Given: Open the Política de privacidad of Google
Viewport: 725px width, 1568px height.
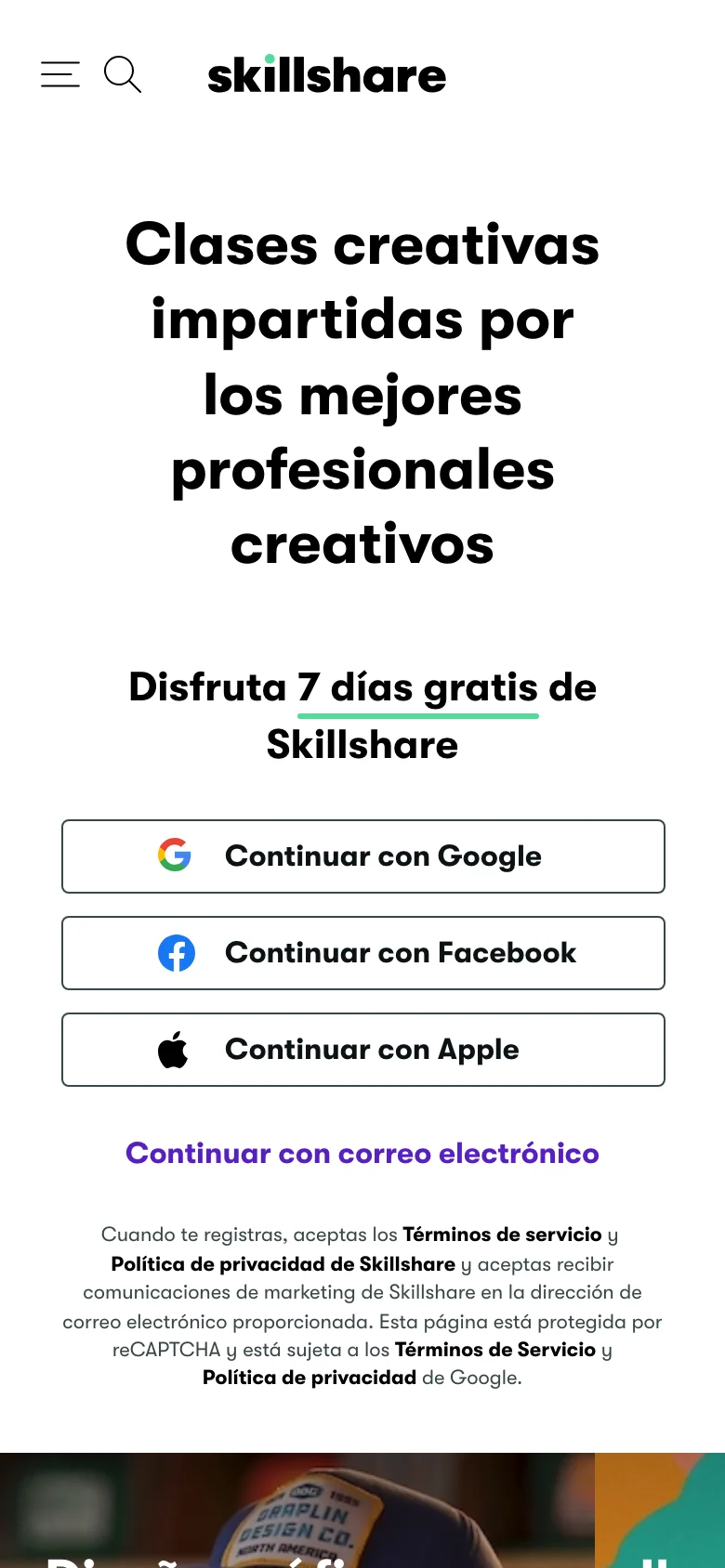Looking at the screenshot, I should (x=308, y=1378).
